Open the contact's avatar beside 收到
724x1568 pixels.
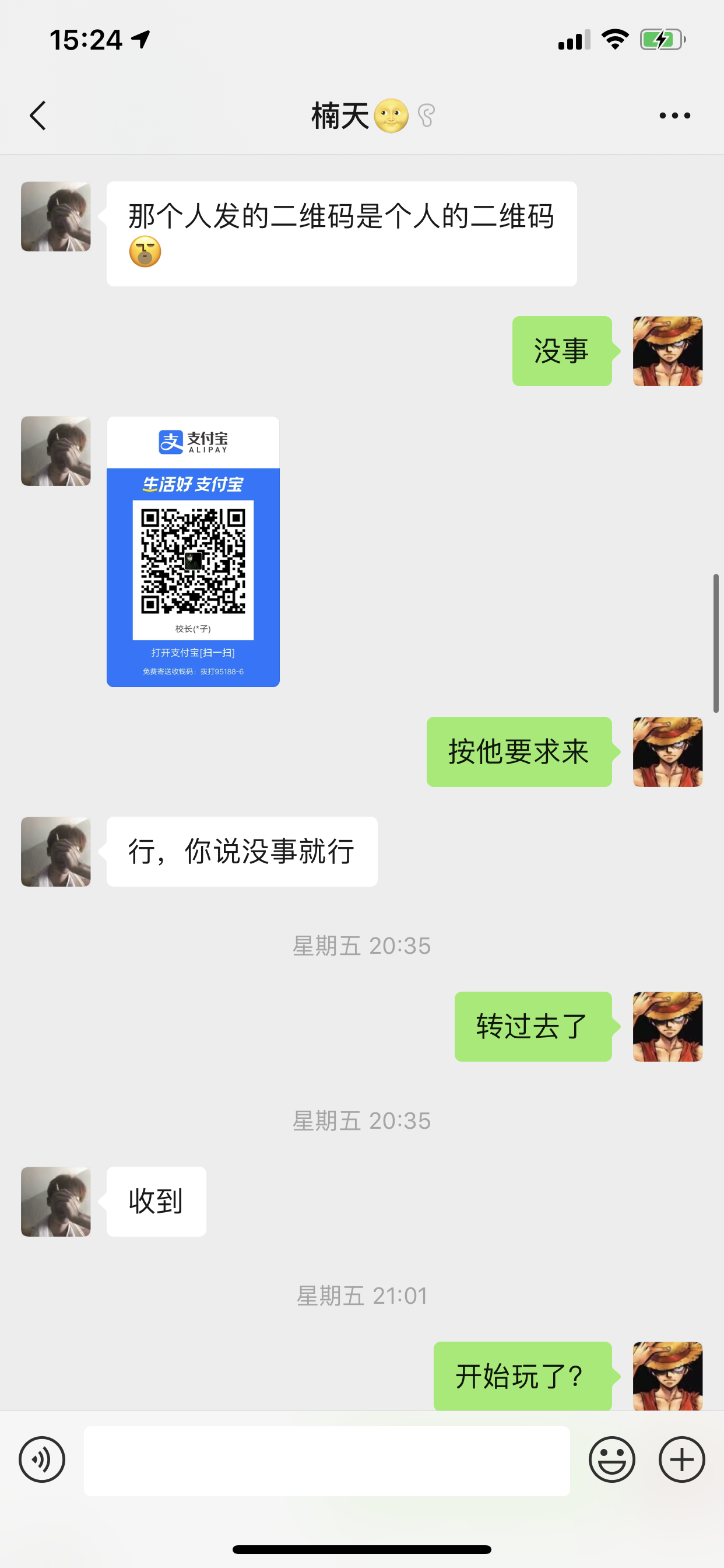pyautogui.click(x=56, y=1202)
